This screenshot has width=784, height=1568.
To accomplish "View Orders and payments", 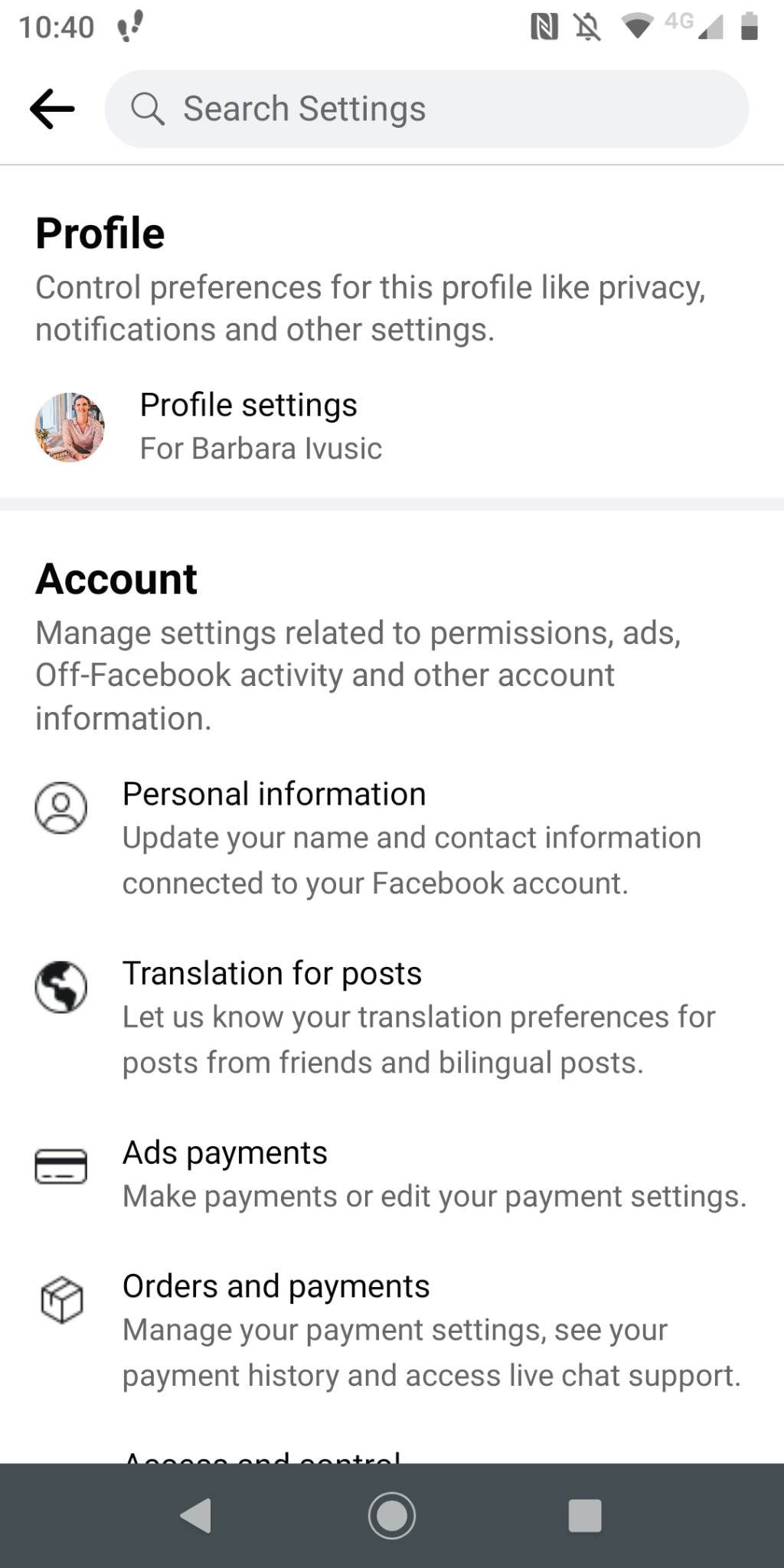I will 276,1287.
